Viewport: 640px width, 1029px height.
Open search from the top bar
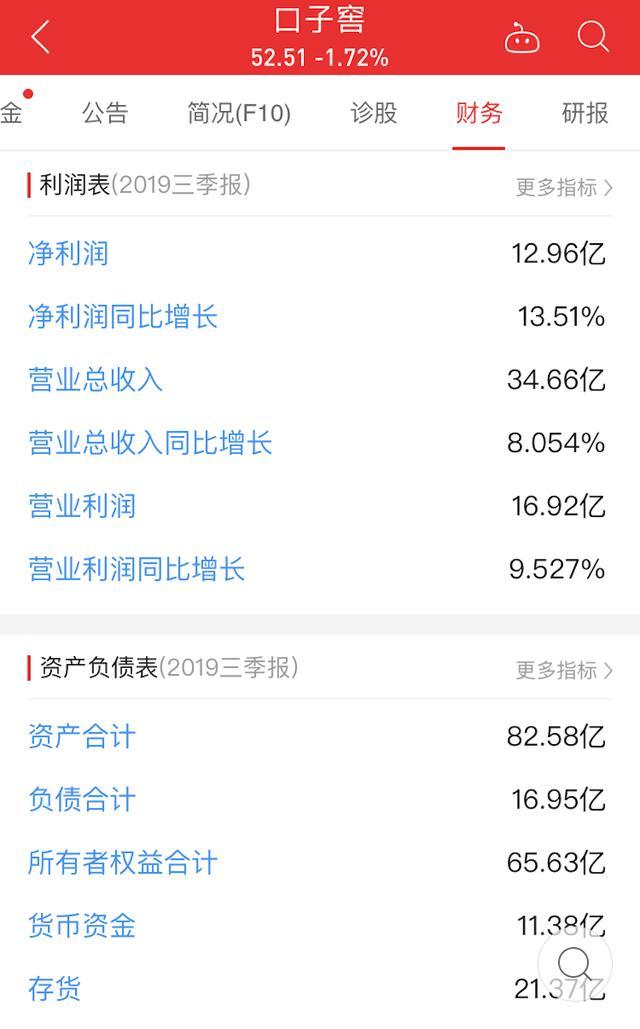tap(593, 38)
